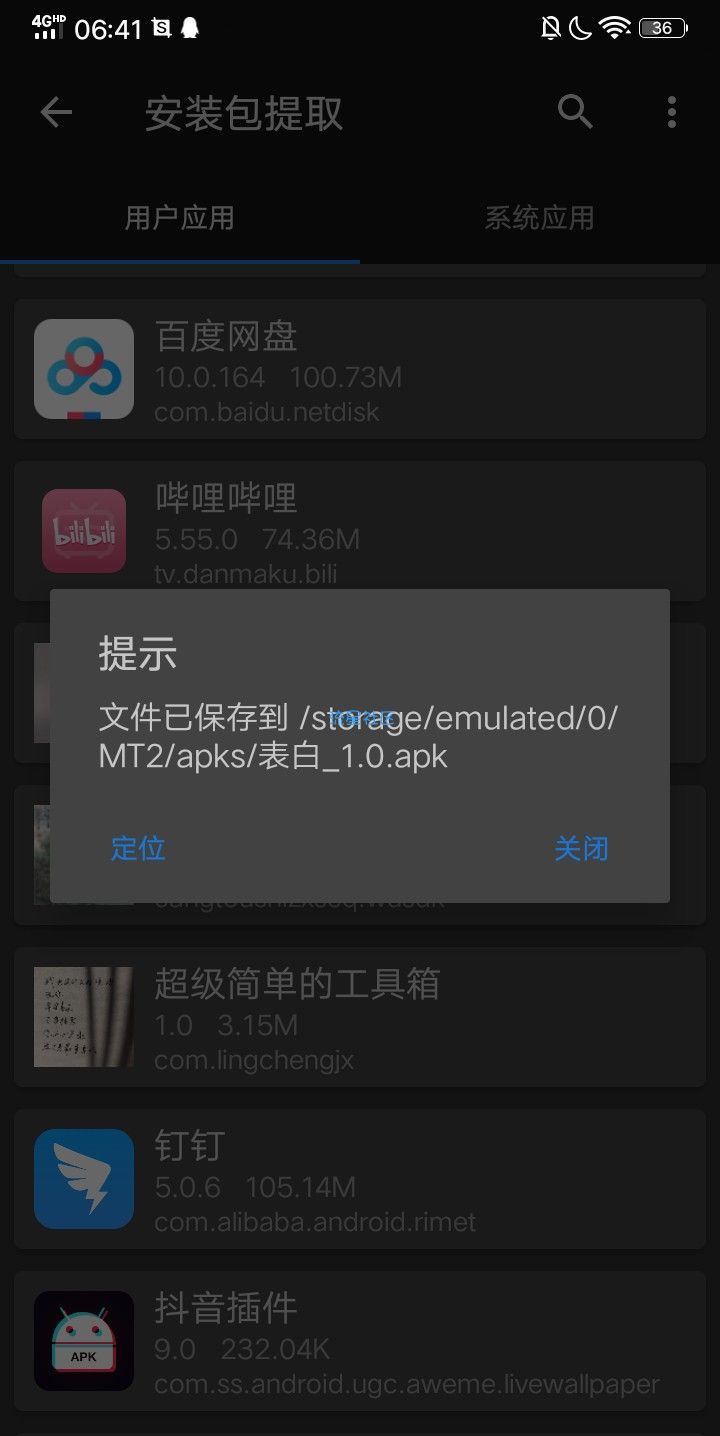The image size is (720, 1436).
Task: Open the search icon in the app bar
Action: (575, 112)
